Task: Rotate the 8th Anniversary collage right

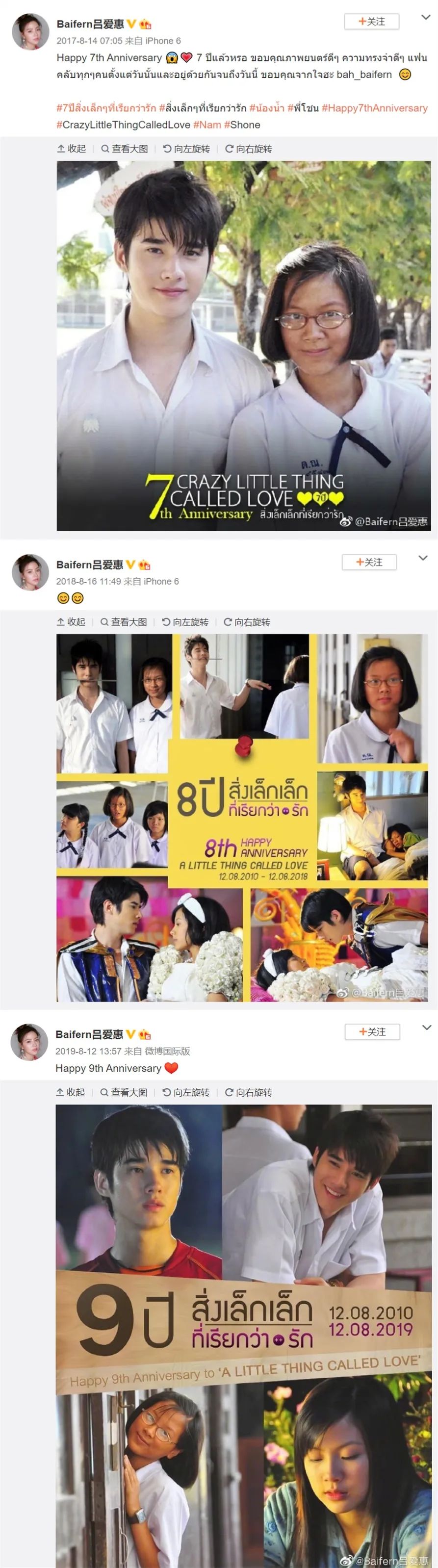Action: pos(247,621)
